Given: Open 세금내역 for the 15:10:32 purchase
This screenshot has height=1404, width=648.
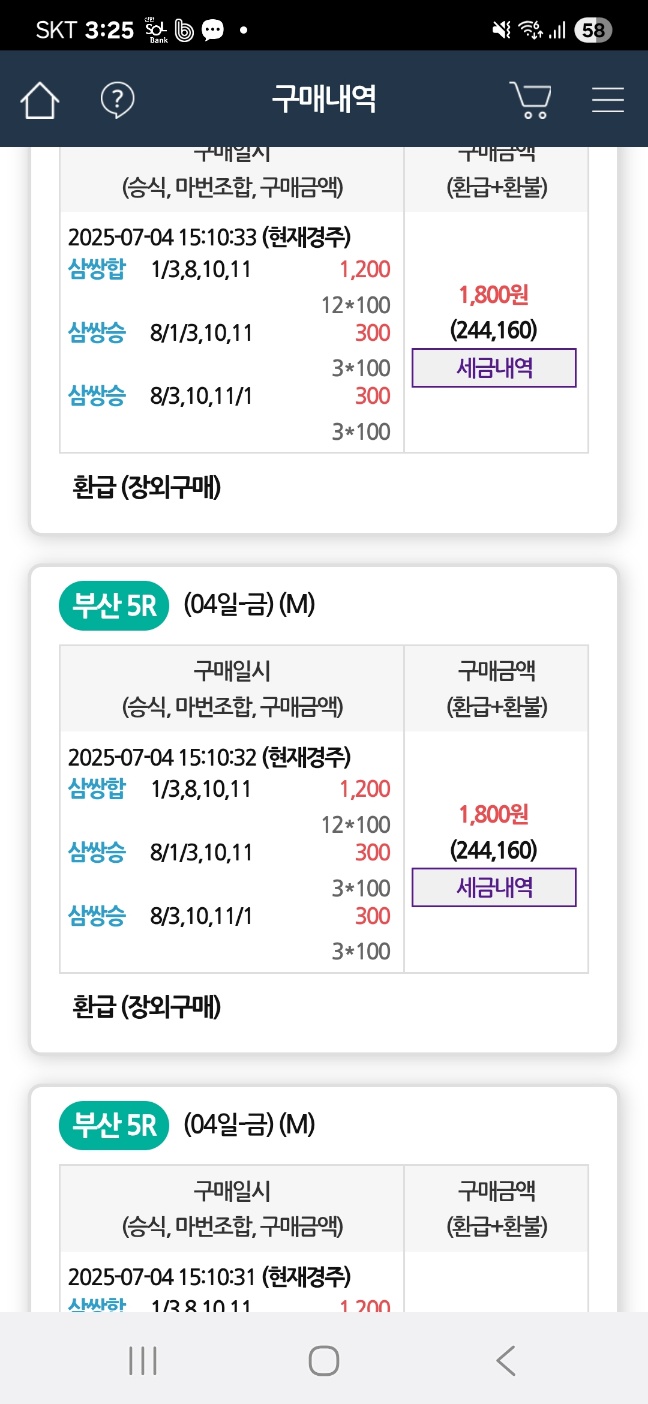Looking at the screenshot, I should pyautogui.click(x=494, y=887).
